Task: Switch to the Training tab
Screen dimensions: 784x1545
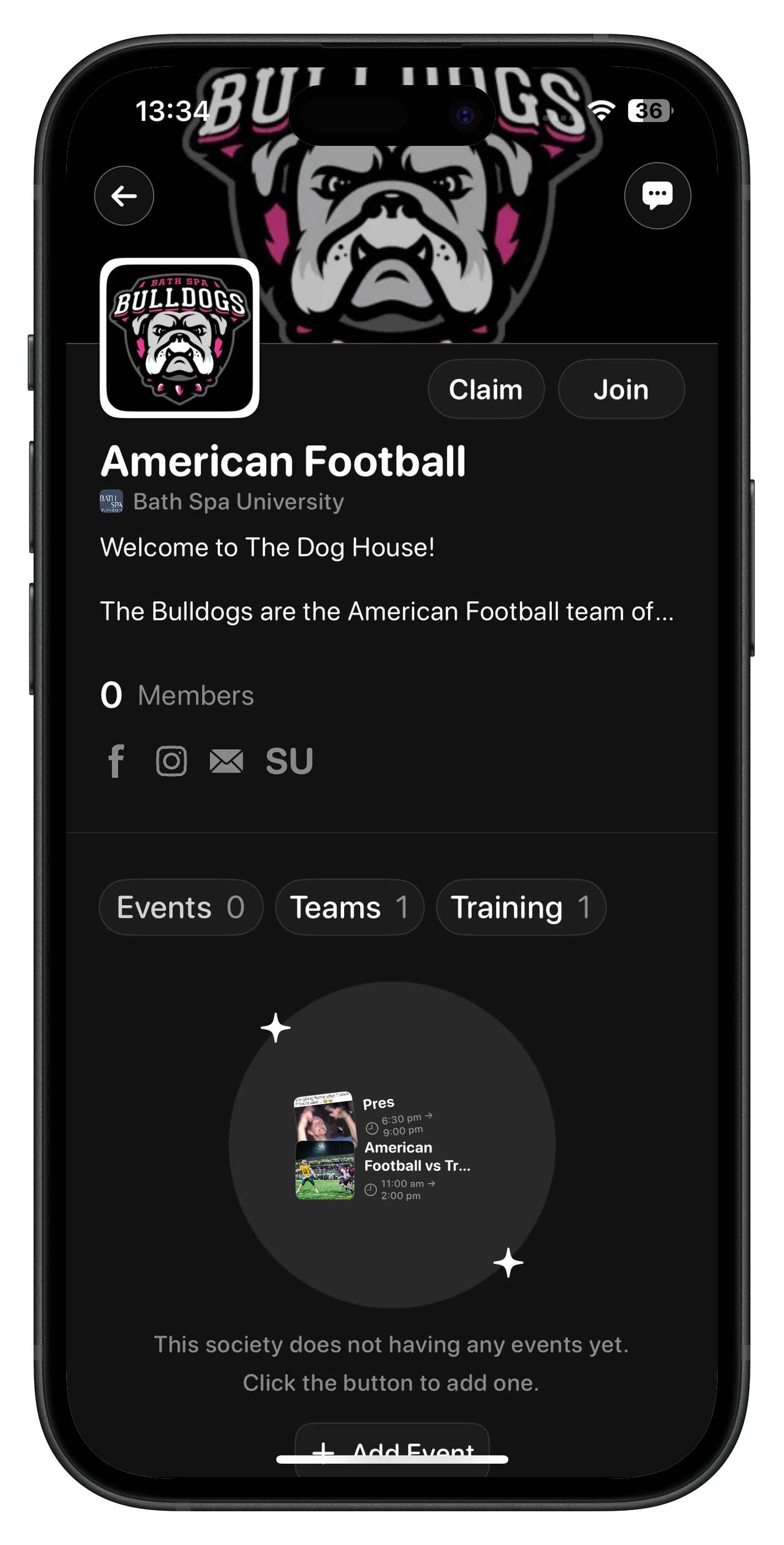Action: point(520,907)
